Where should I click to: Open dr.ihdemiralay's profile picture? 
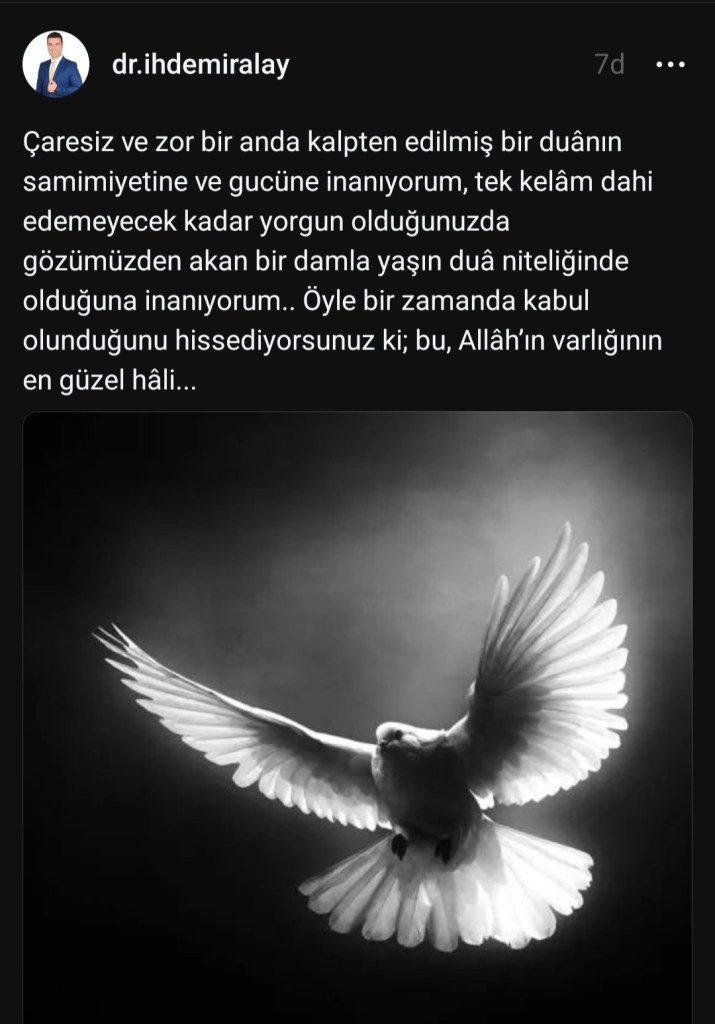[x=59, y=65]
